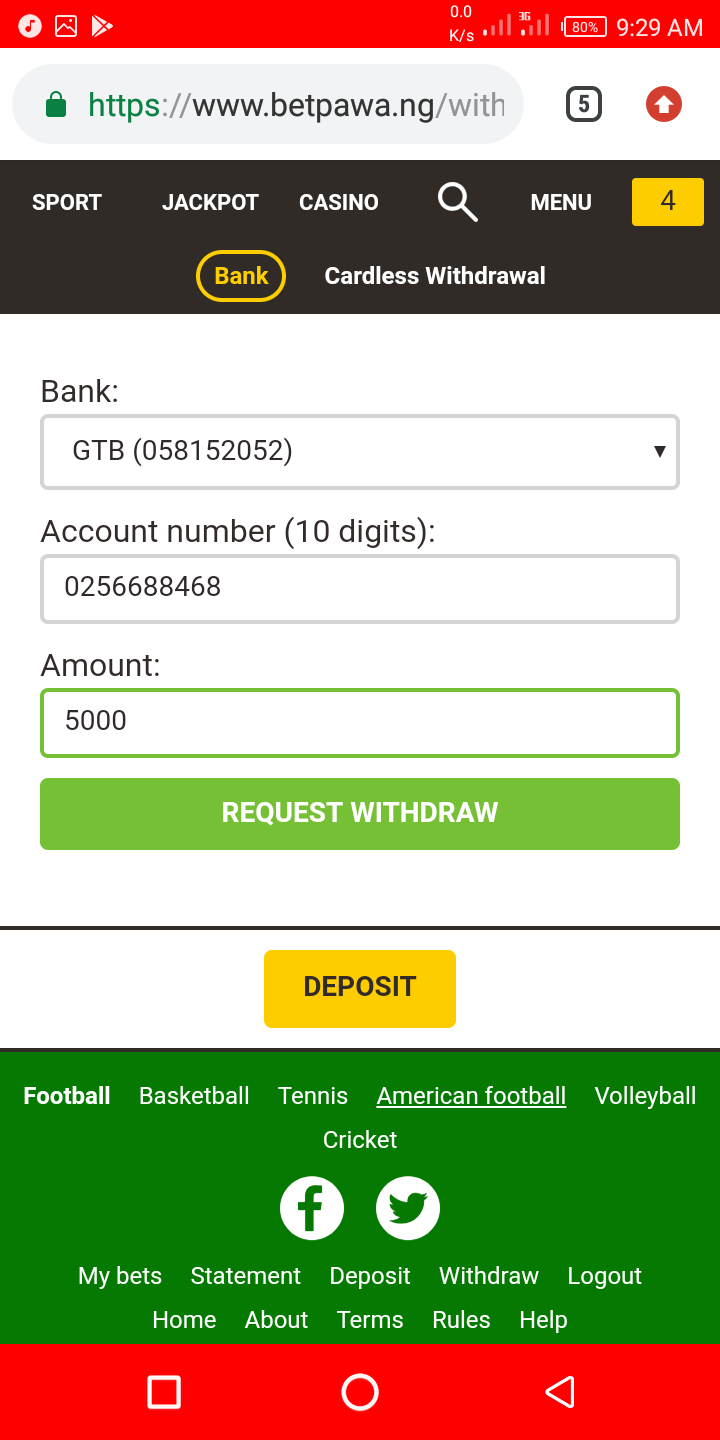Tap the yellow betslip counter showing 4
The width and height of the screenshot is (720, 1440).
(667, 201)
